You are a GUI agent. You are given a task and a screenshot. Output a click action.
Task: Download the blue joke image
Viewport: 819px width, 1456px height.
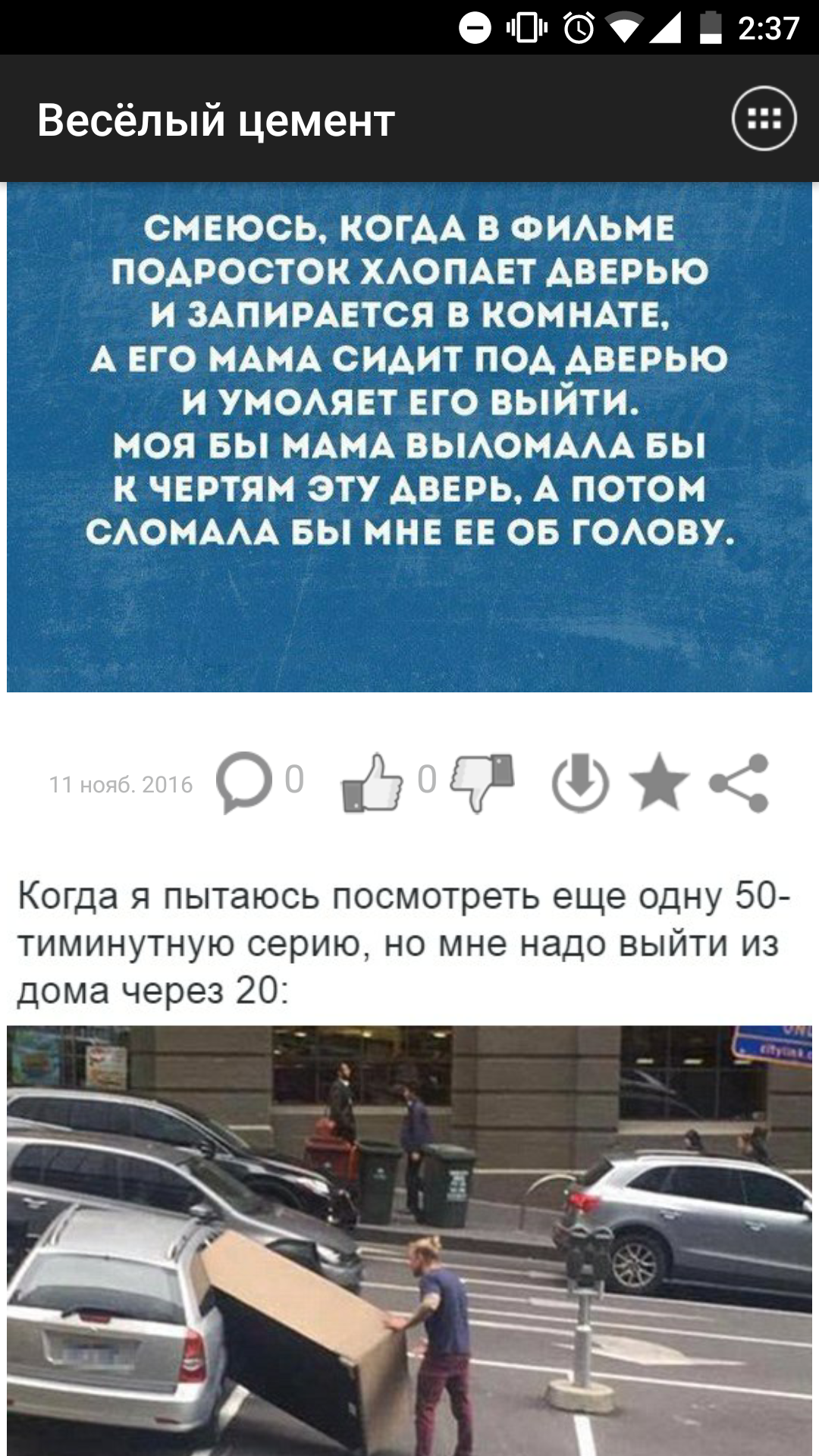pos(580,783)
